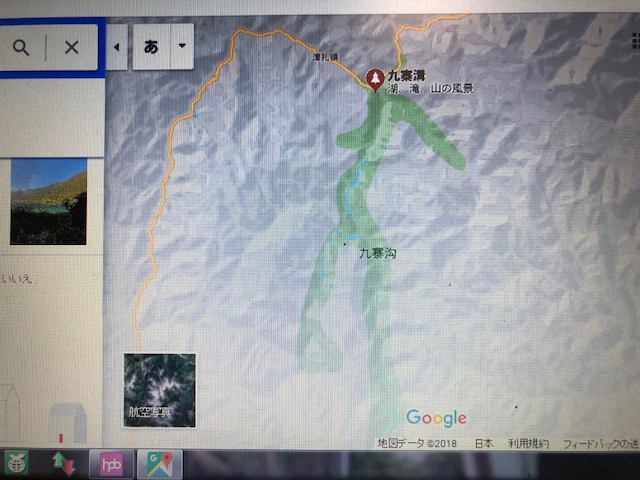Open the hpb taskbar app
This screenshot has height=480, width=640.
[111, 465]
